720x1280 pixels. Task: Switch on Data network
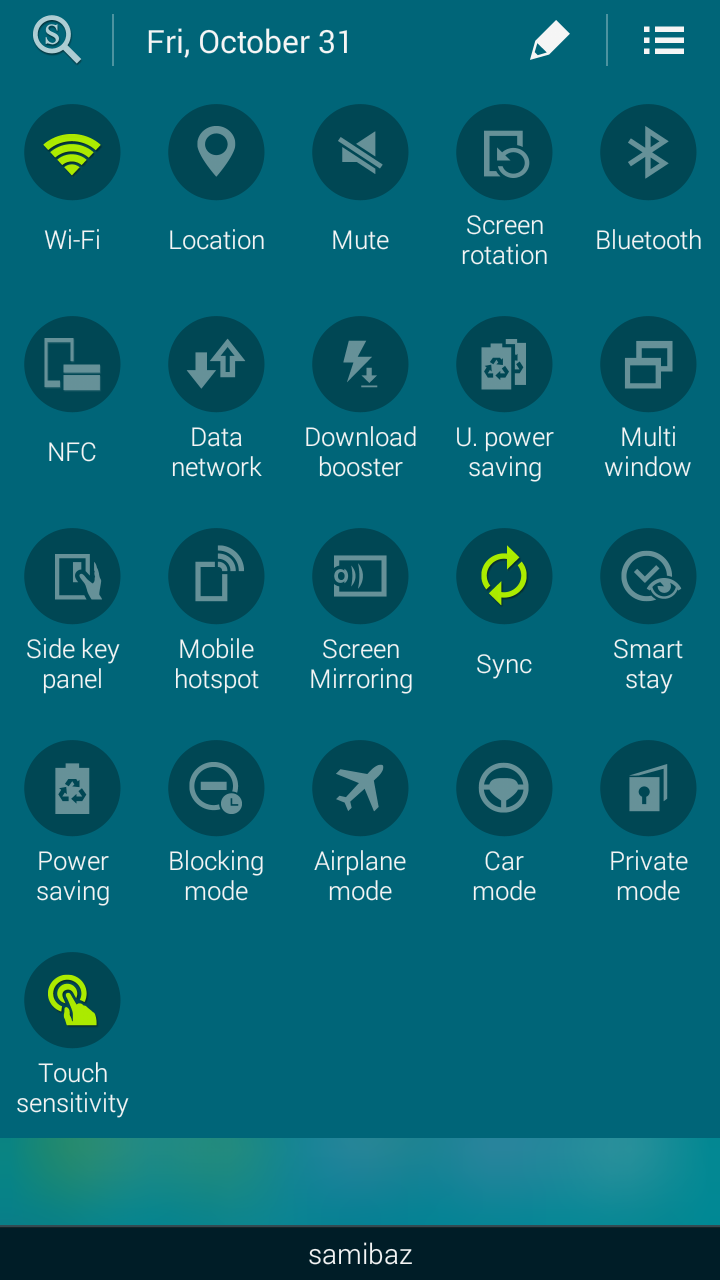click(x=216, y=365)
